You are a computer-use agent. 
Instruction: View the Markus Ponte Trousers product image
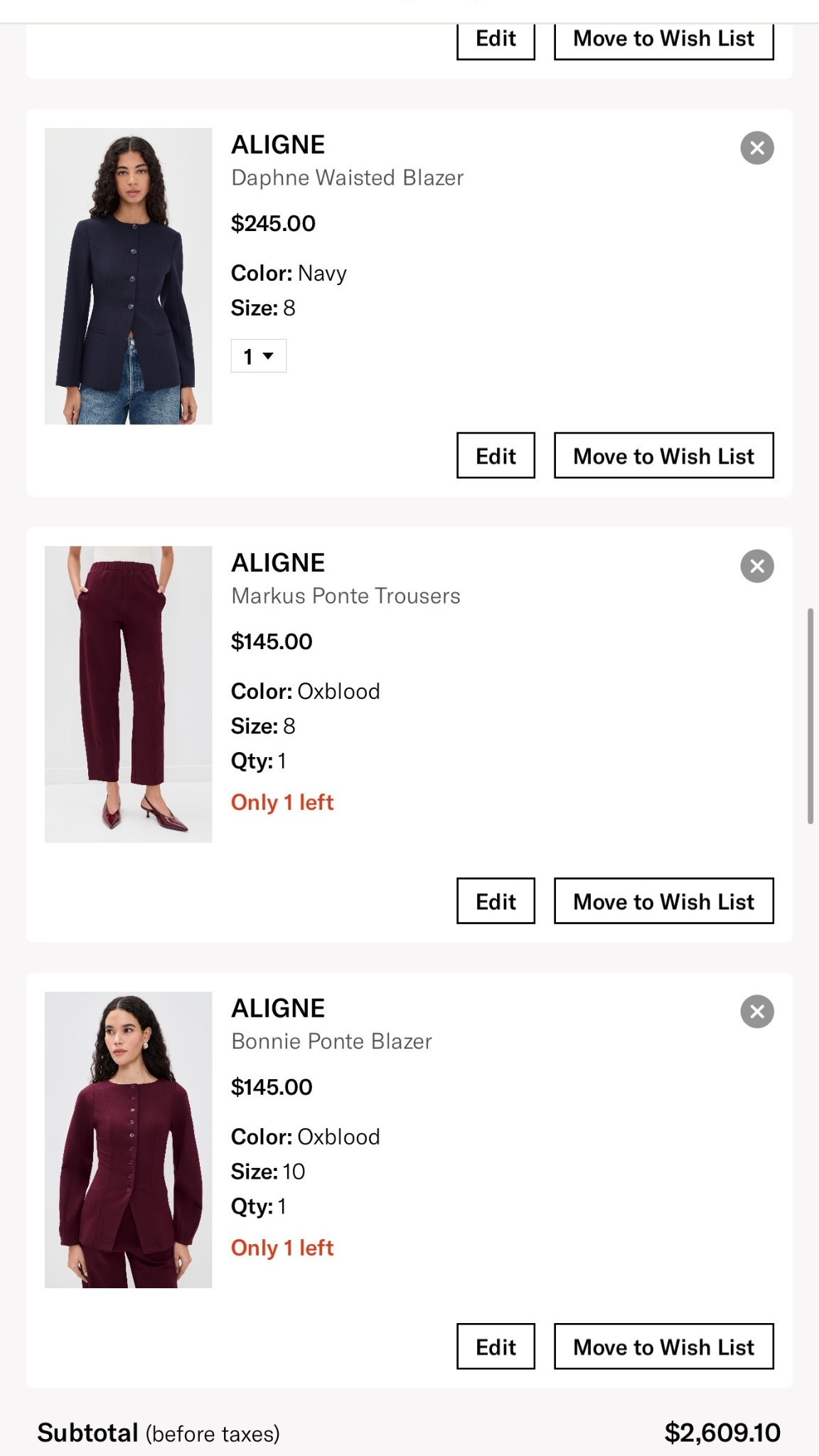click(128, 694)
